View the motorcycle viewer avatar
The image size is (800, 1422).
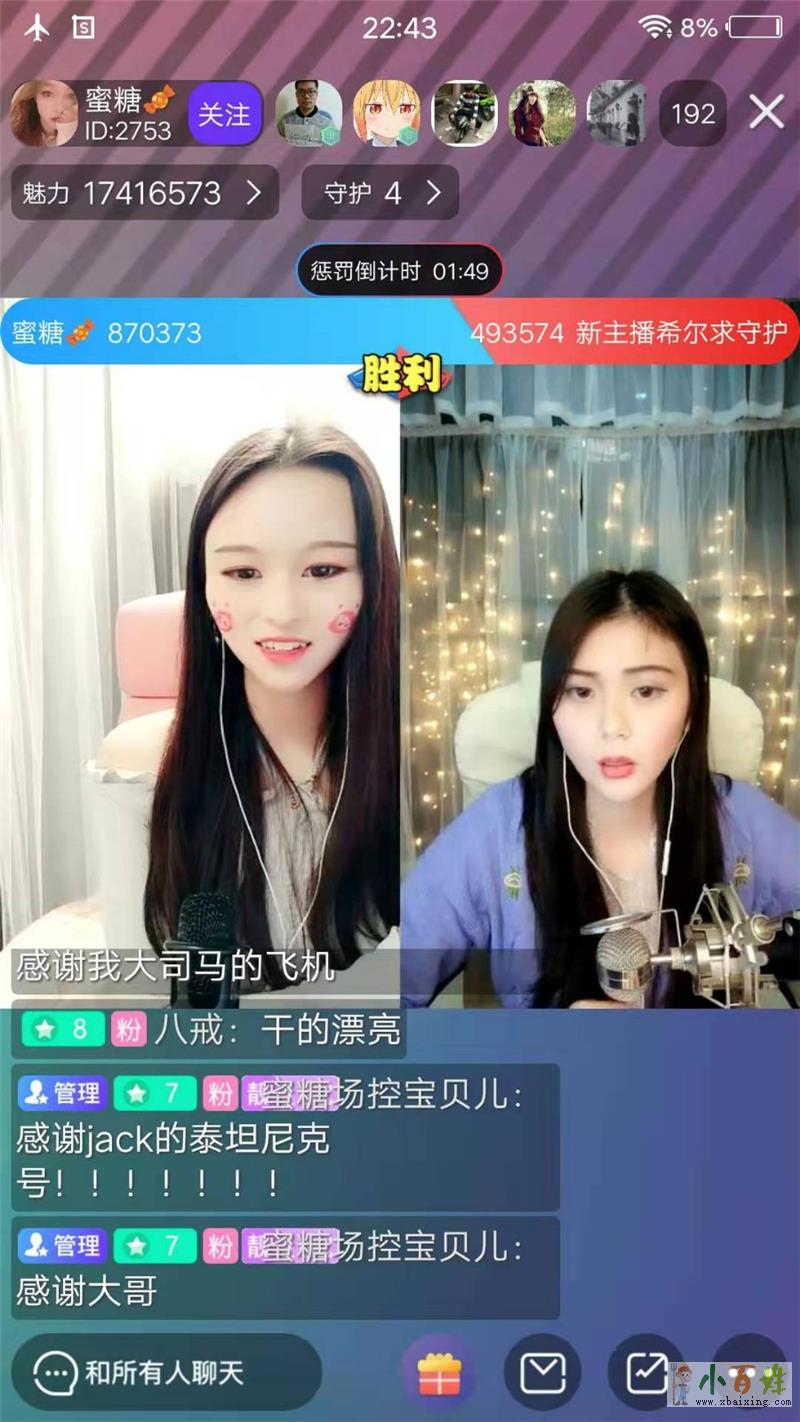pyautogui.click(x=464, y=114)
